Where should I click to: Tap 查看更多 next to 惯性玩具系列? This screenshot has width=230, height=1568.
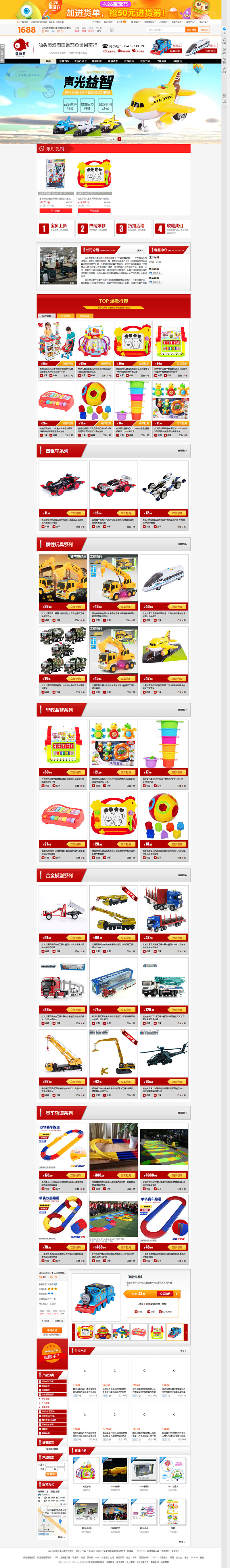182,544
